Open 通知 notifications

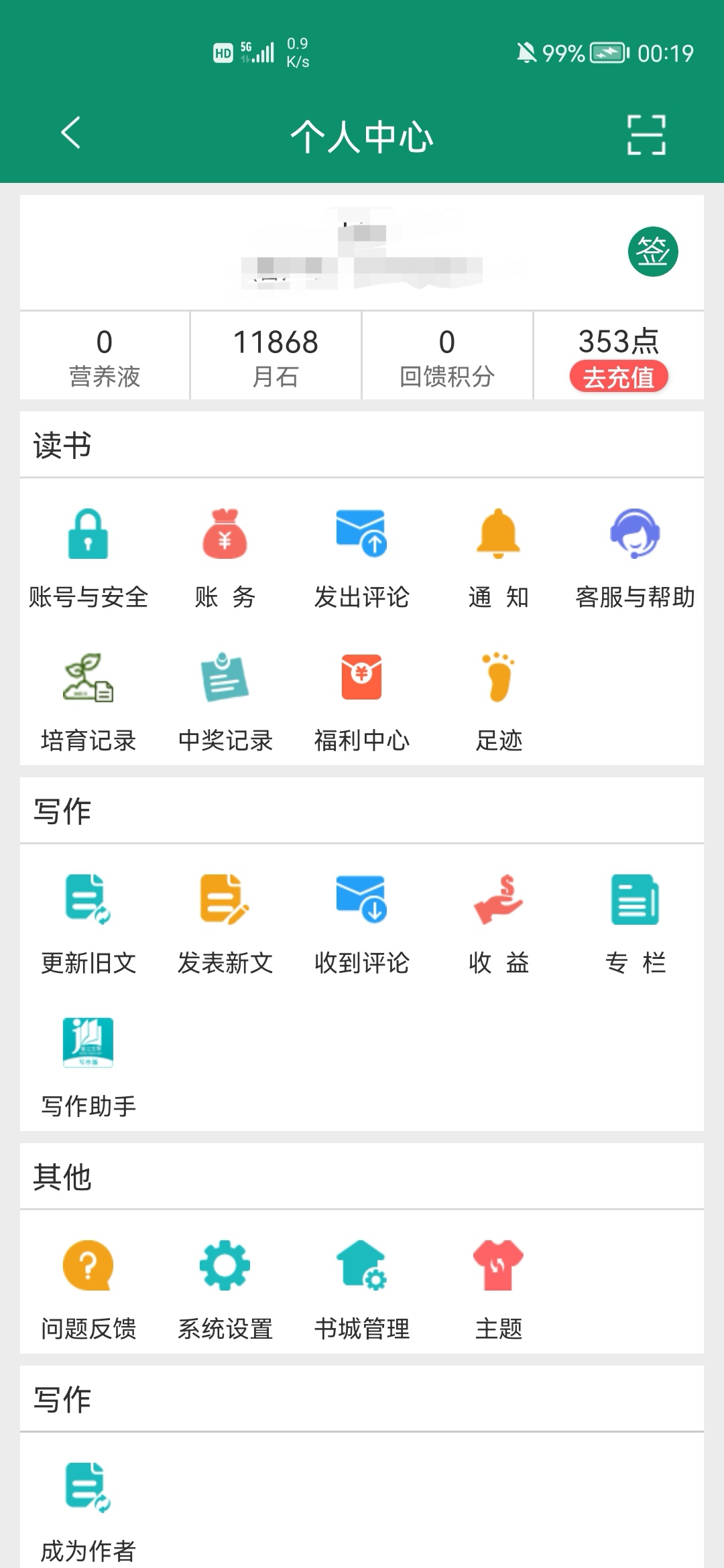click(499, 558)
